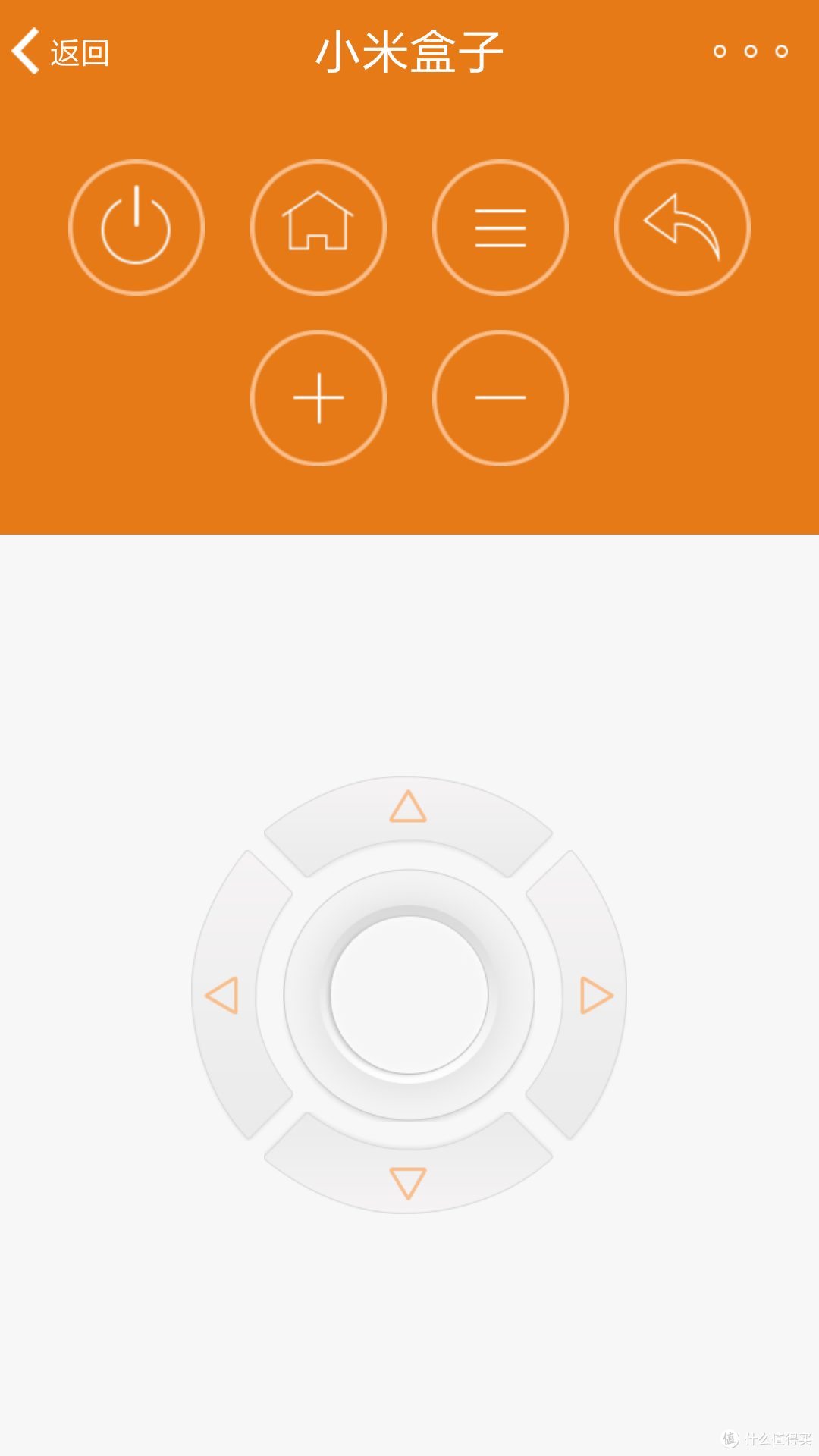The height and width of the screenshot is (1456, 819).
Task: Open the three-dot overflow menu
Action: pos(751,51)
